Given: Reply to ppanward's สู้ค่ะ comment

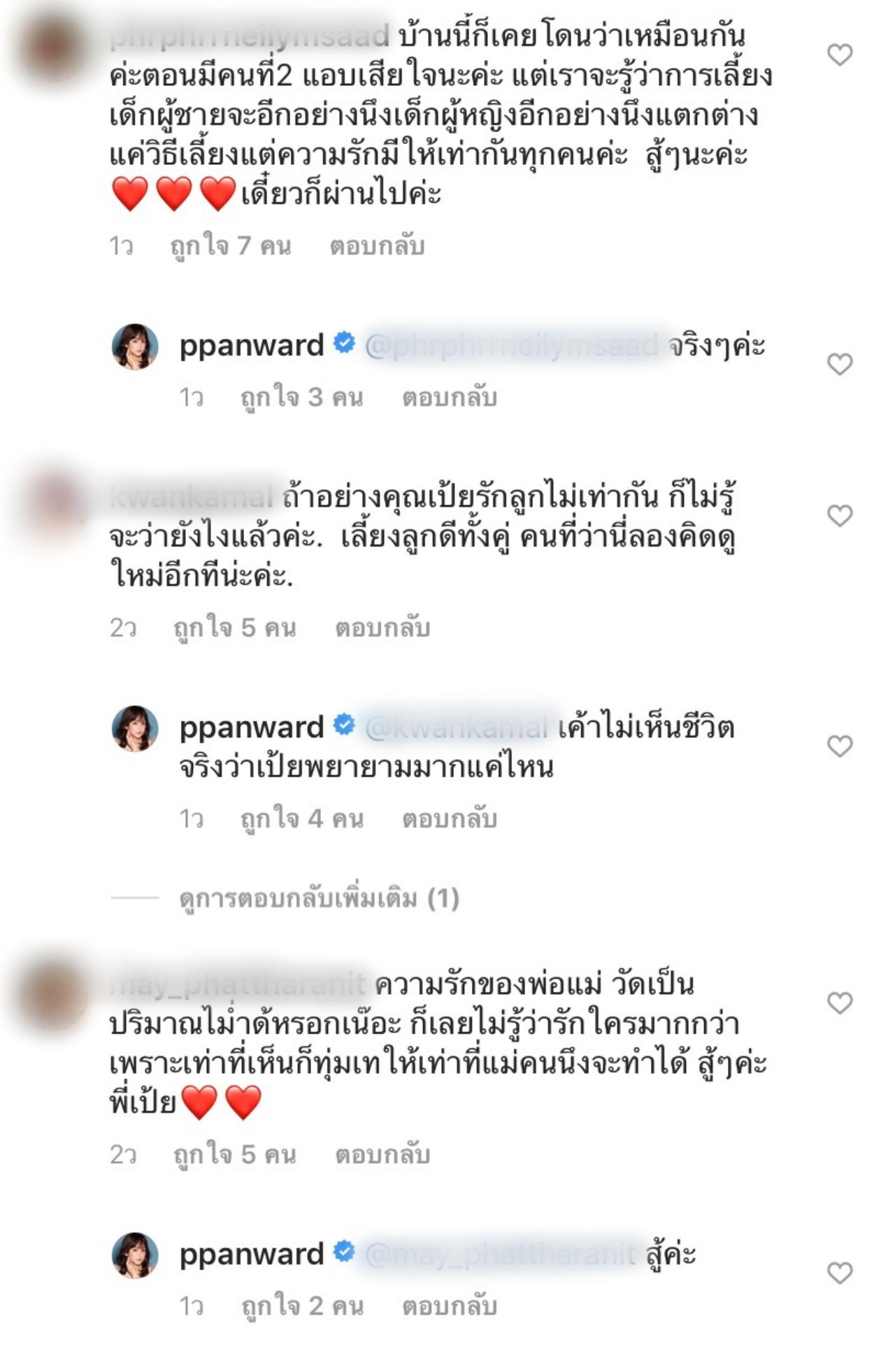Looking at the screenshot, I should point(449,1306).
